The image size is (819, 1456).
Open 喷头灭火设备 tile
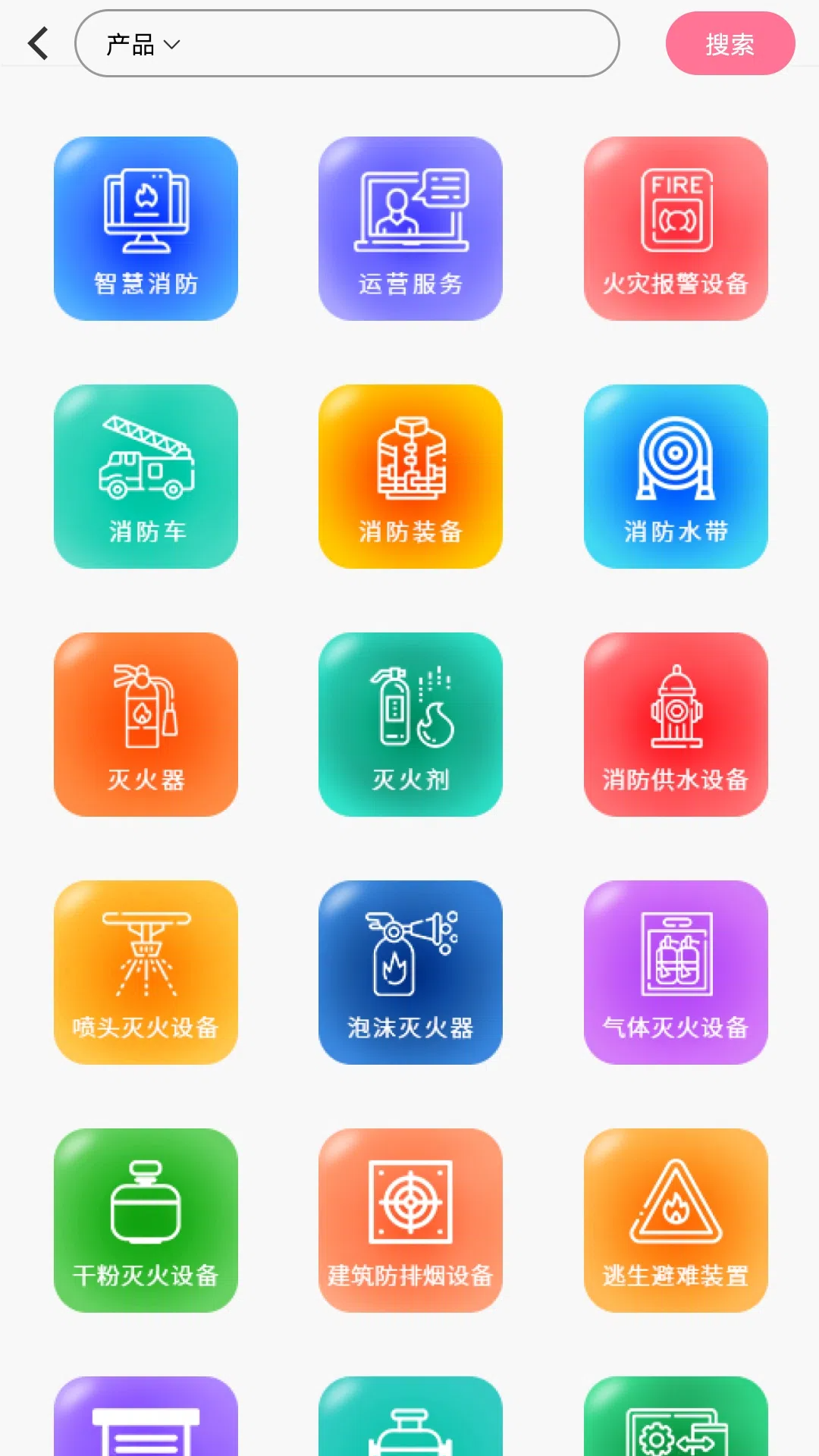tap(146, 972)
